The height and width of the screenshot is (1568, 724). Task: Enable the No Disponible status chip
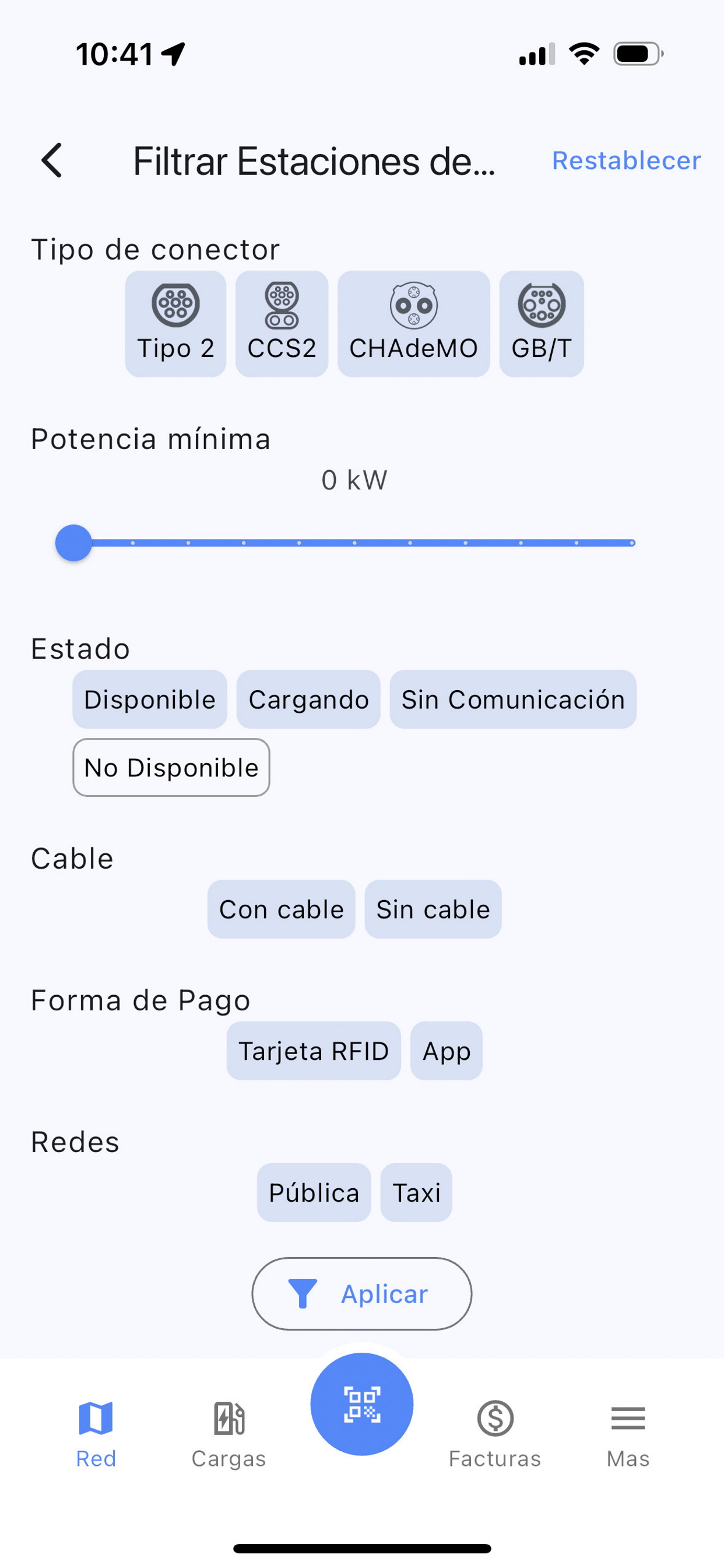pyautogui.click(x=171, y=768)
